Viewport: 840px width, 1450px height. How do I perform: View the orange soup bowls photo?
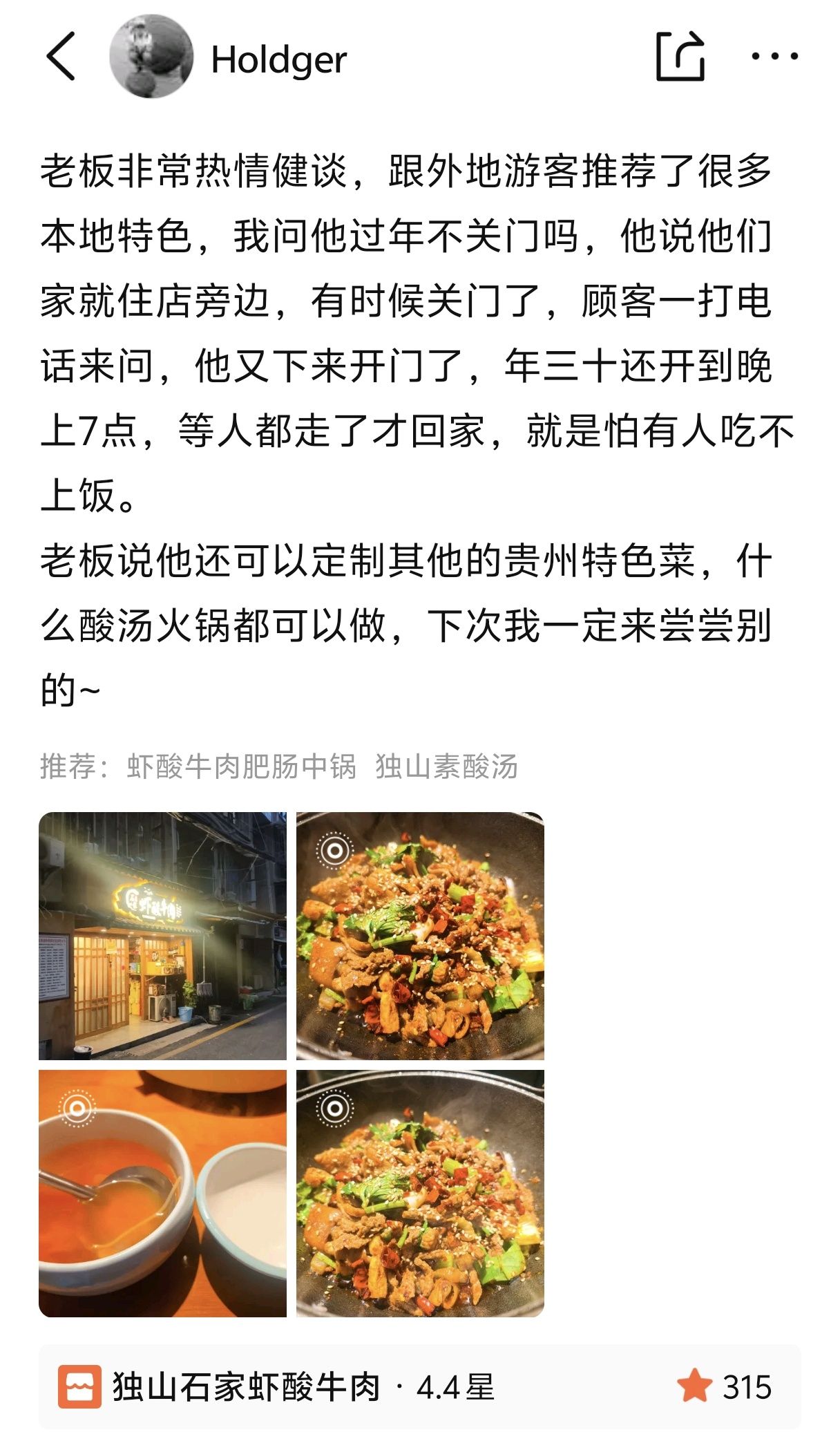point(162,1194)
